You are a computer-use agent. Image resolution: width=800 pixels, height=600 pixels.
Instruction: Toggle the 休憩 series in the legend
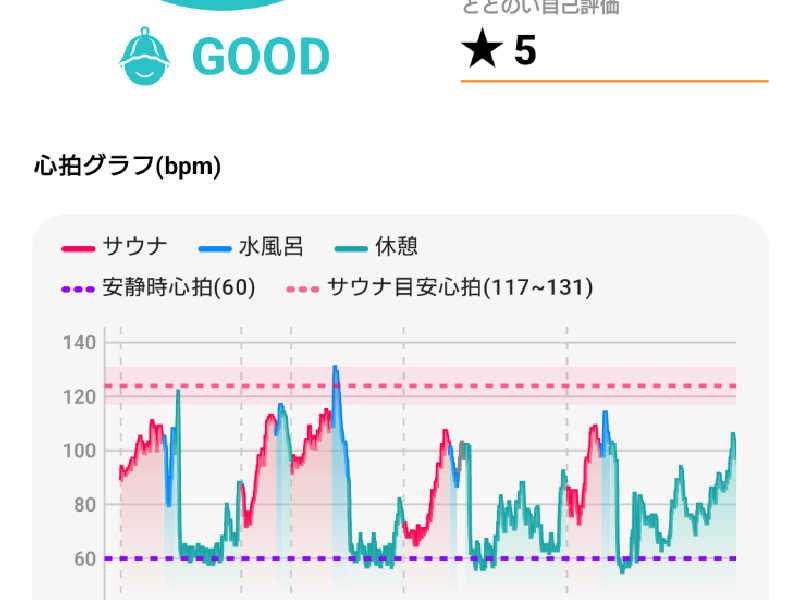[x=376, y=247]
